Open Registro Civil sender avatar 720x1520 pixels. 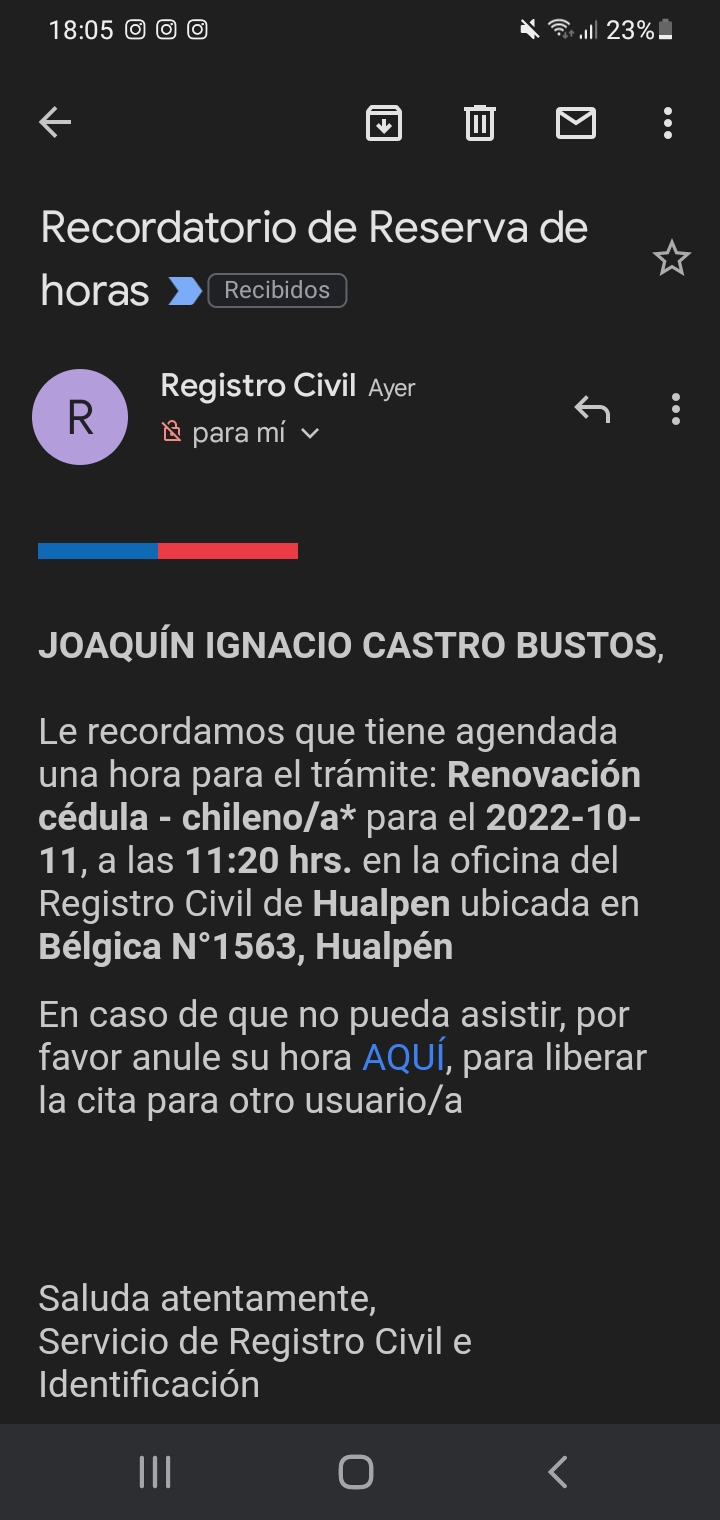coord(80,417)
